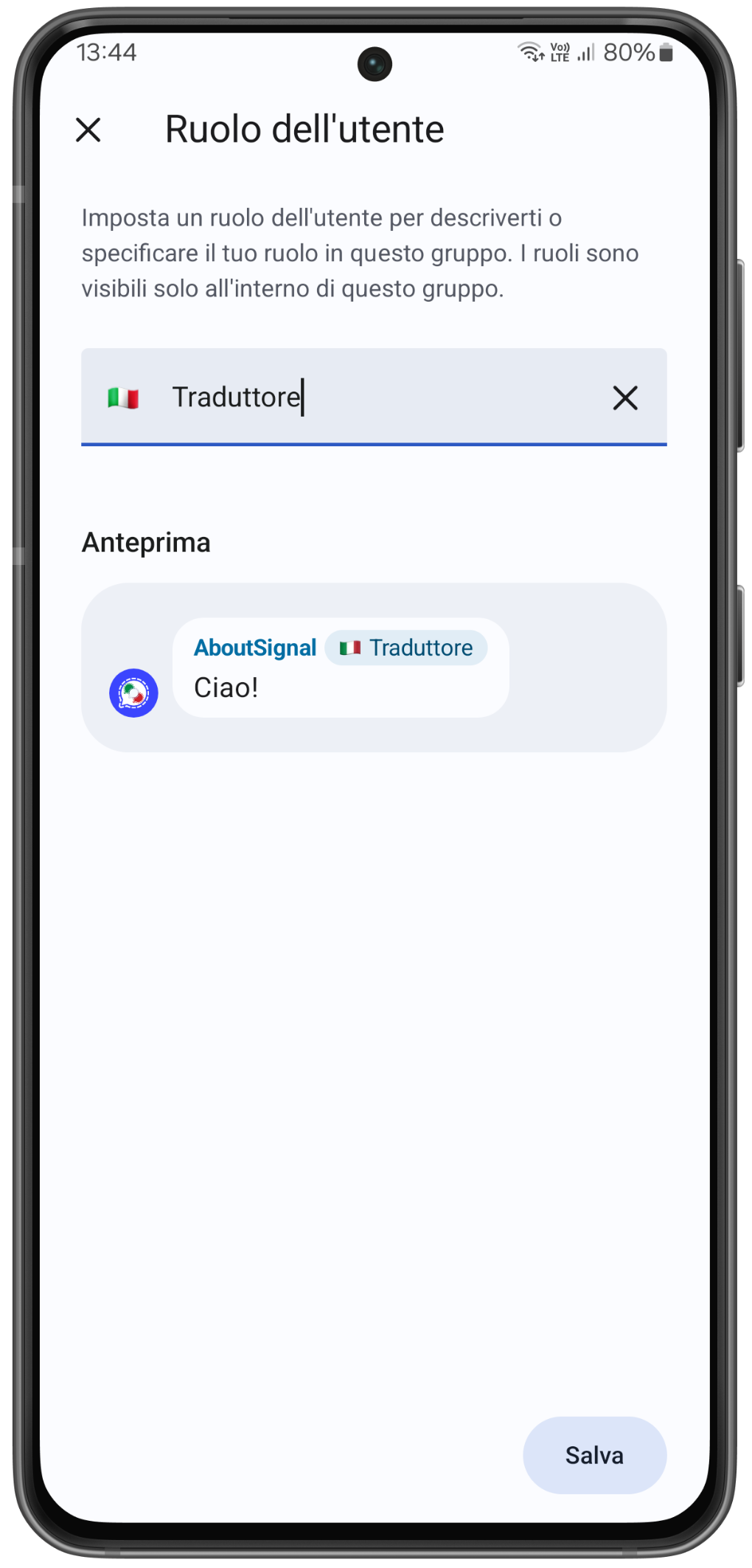Screen dimensions: 752x1568
Task: Clear the Traduttore role text
Action: [x=624, y=398]
